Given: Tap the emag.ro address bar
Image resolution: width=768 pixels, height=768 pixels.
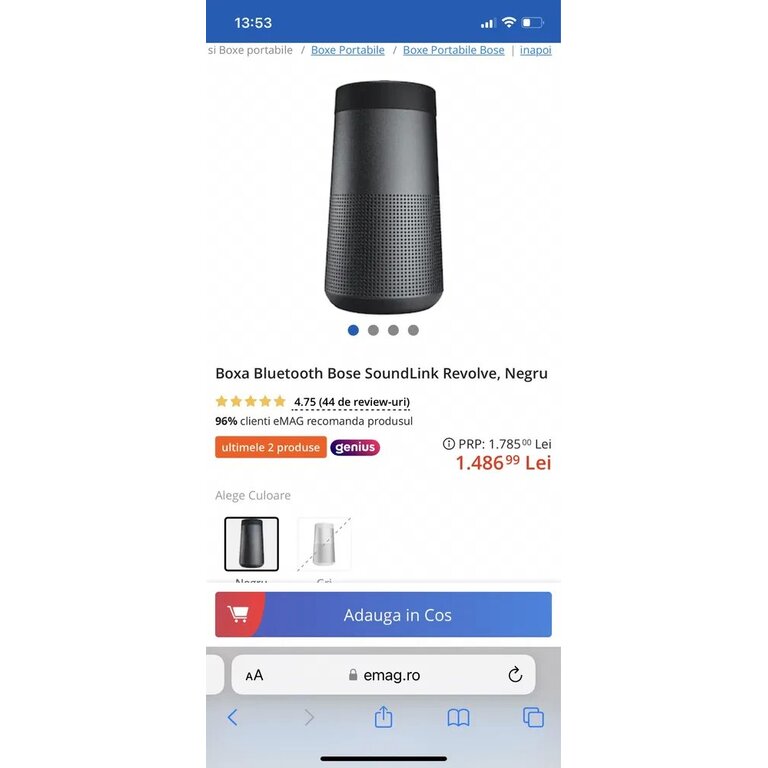Looking at the screenshot, I should [x=385, y=675].
